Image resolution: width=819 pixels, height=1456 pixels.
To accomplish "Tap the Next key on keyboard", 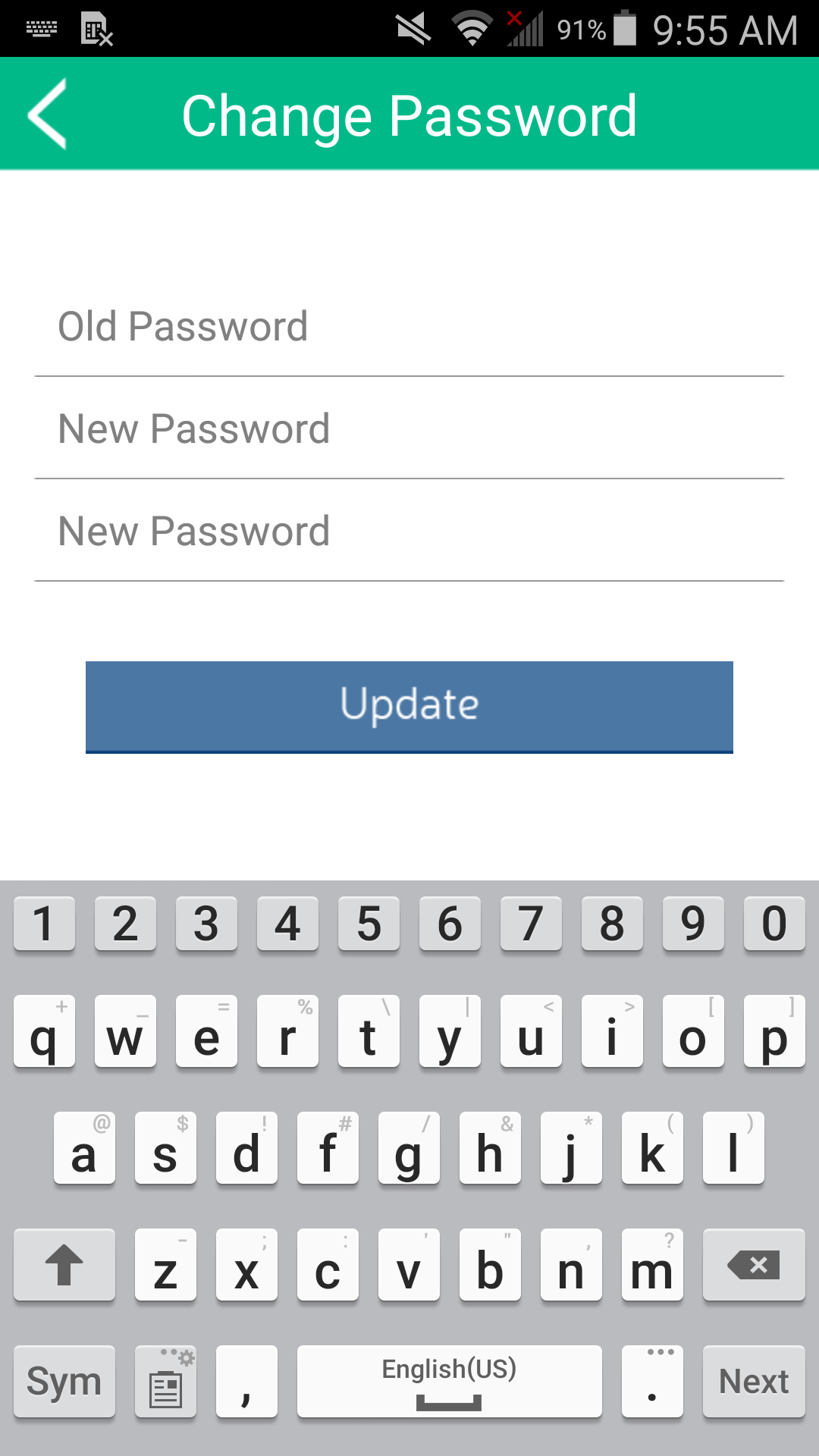I will (x=754, y=1382).
